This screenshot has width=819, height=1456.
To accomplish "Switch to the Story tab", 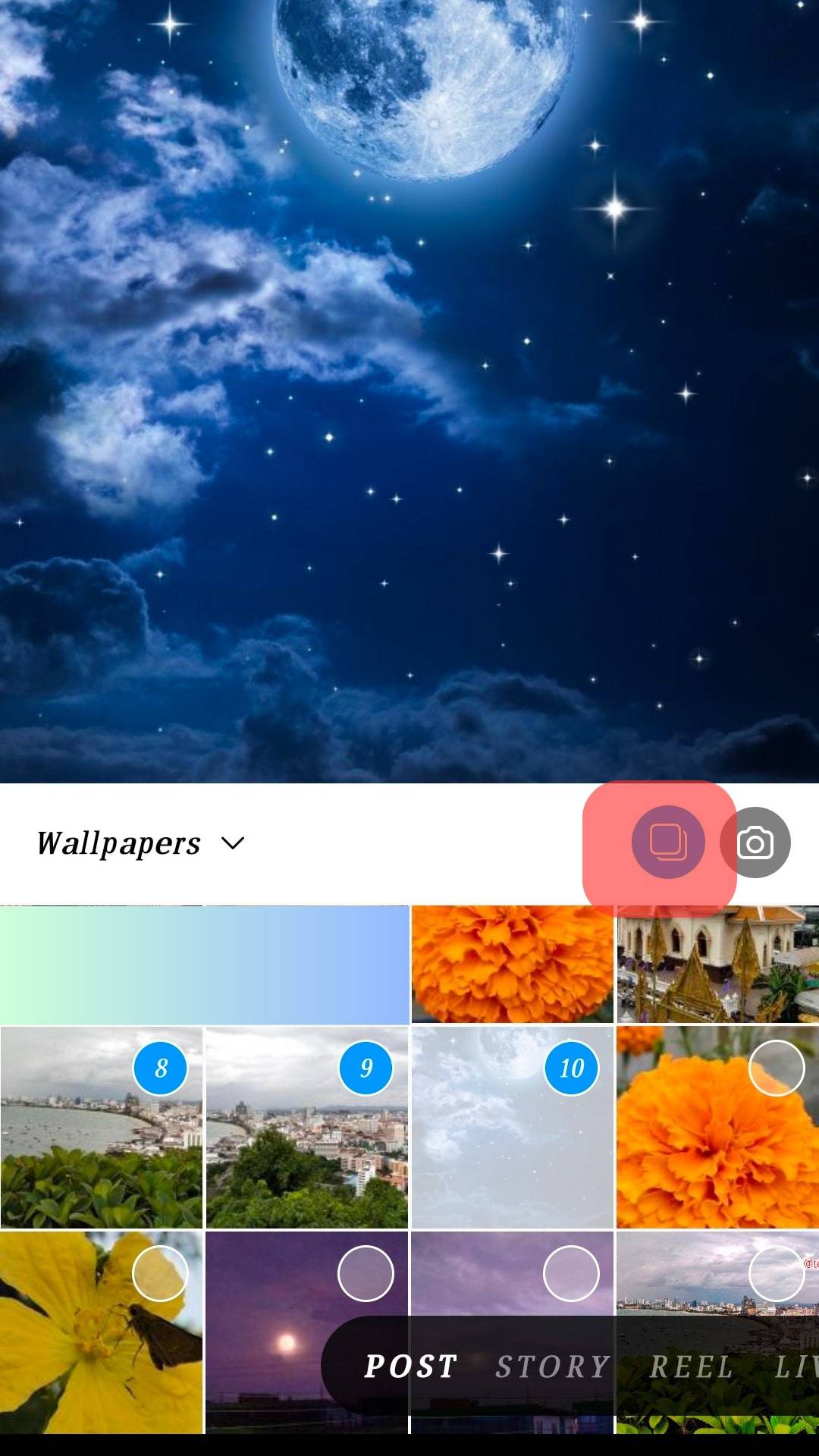I will [553, 1367].
